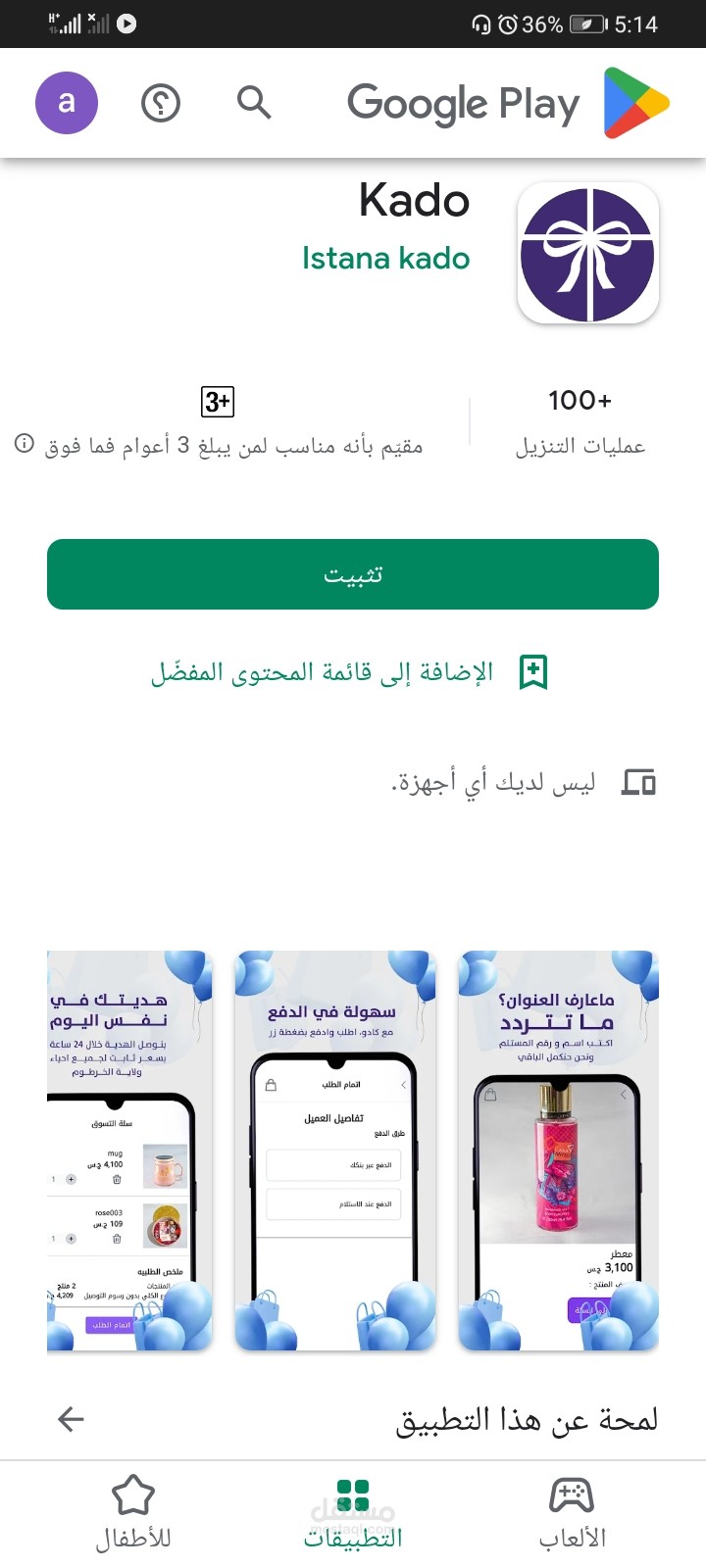View the screenshot titled ماعارف العنوان؟
This screenshot has width=706, height=1568.
click(x=559, y=1151)
